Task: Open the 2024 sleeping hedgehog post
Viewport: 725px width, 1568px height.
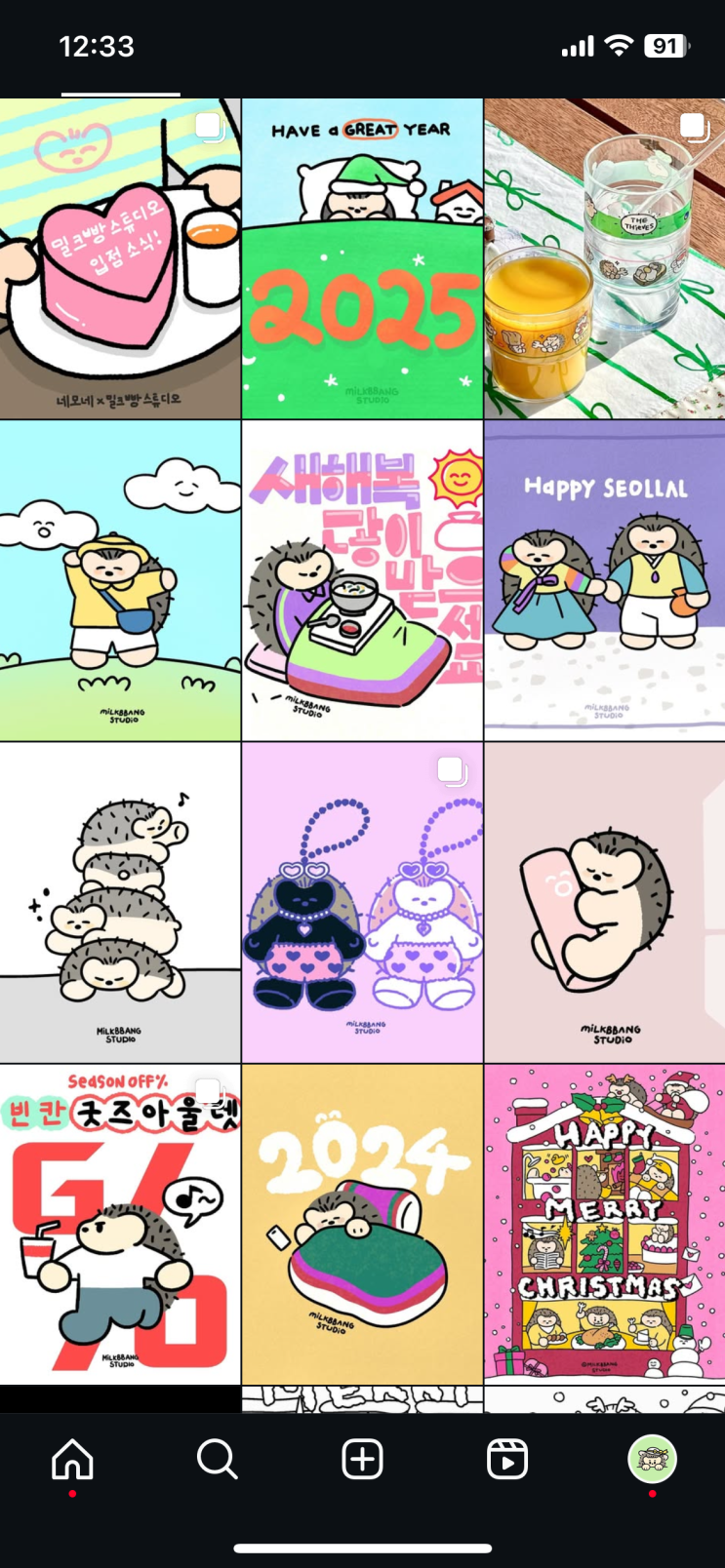Action: point(362,1224)
